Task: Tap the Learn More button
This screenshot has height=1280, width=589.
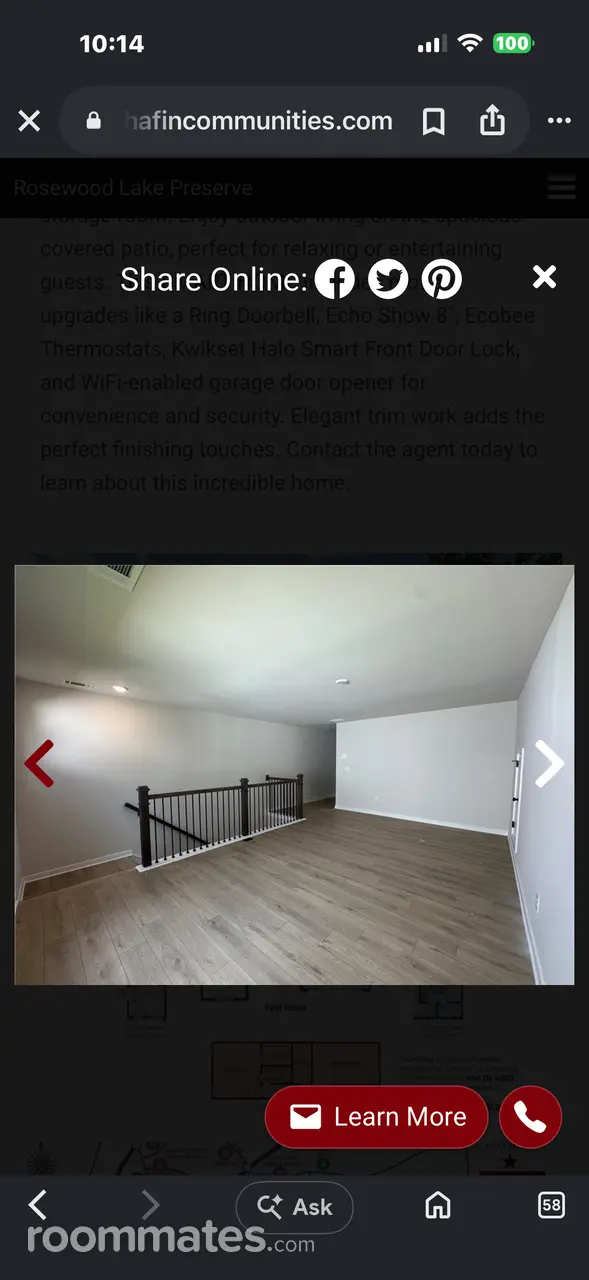Action: tap(376, 1117)
